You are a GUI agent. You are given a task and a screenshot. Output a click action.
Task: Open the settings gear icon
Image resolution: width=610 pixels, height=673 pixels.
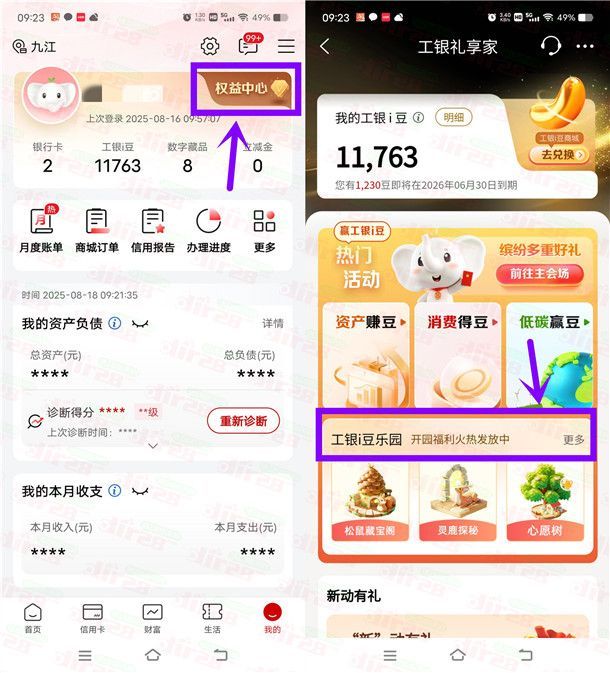[210, 46]
